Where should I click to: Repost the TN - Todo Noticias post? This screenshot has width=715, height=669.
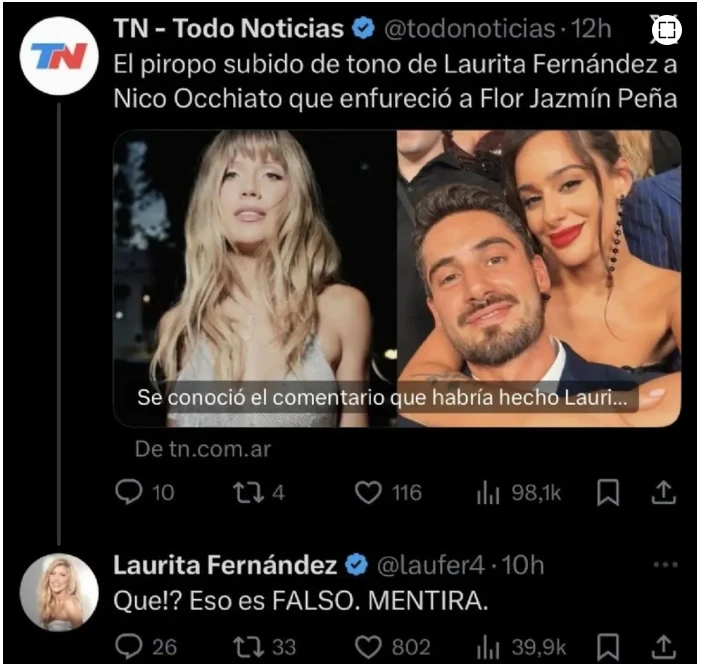pos(246,492)
